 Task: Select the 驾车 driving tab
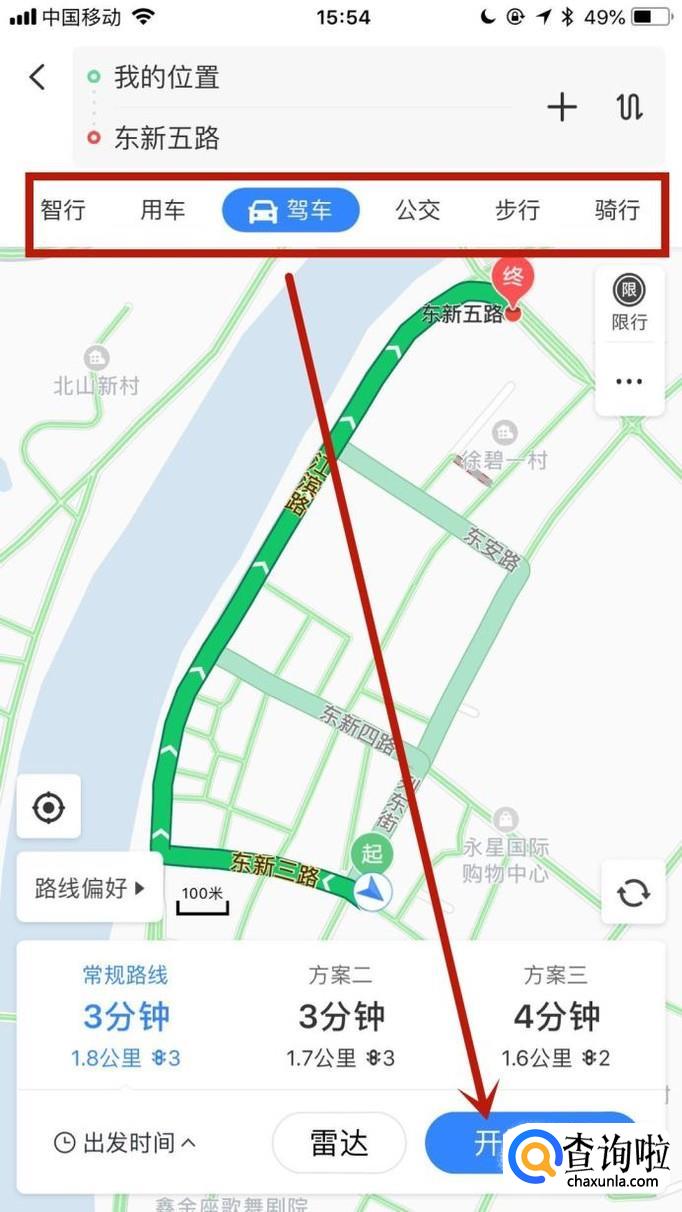pos(290,210)
